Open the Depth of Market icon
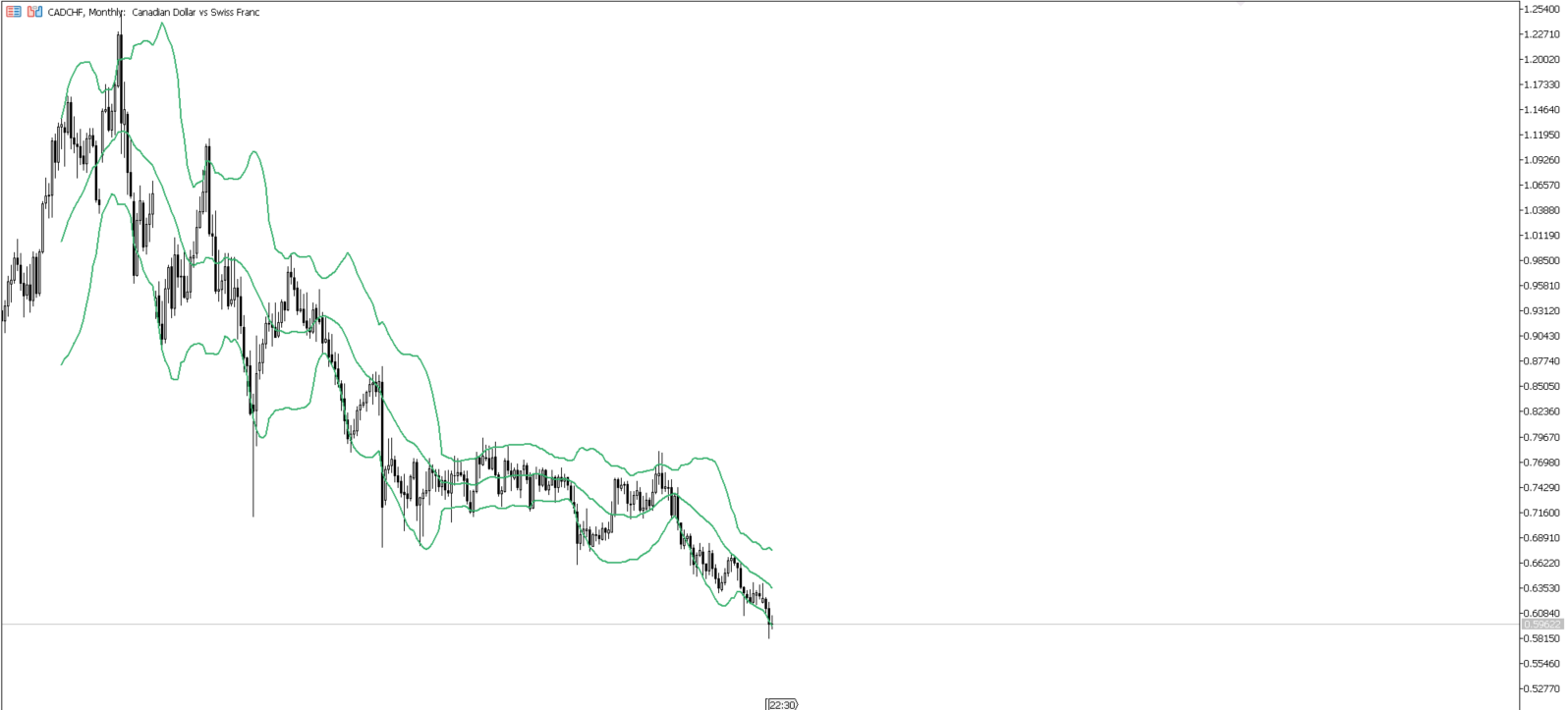 [x=14, y=12]
